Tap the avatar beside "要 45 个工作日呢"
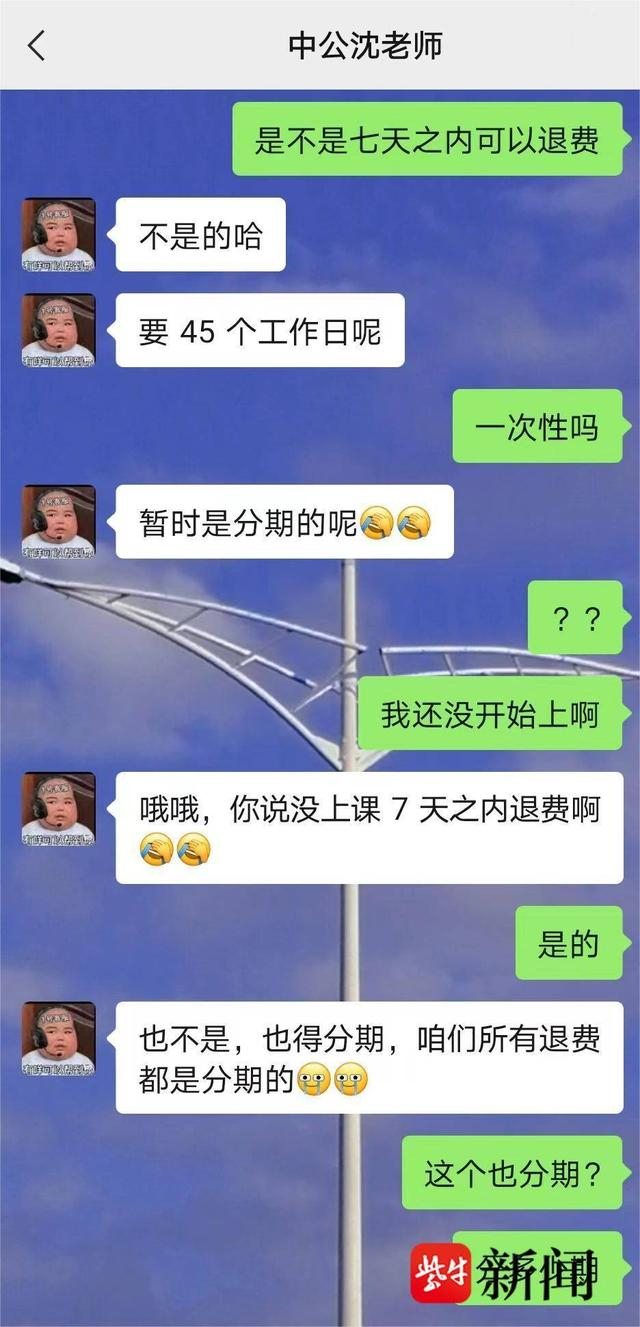640x1327 pixels. [59, 329]
